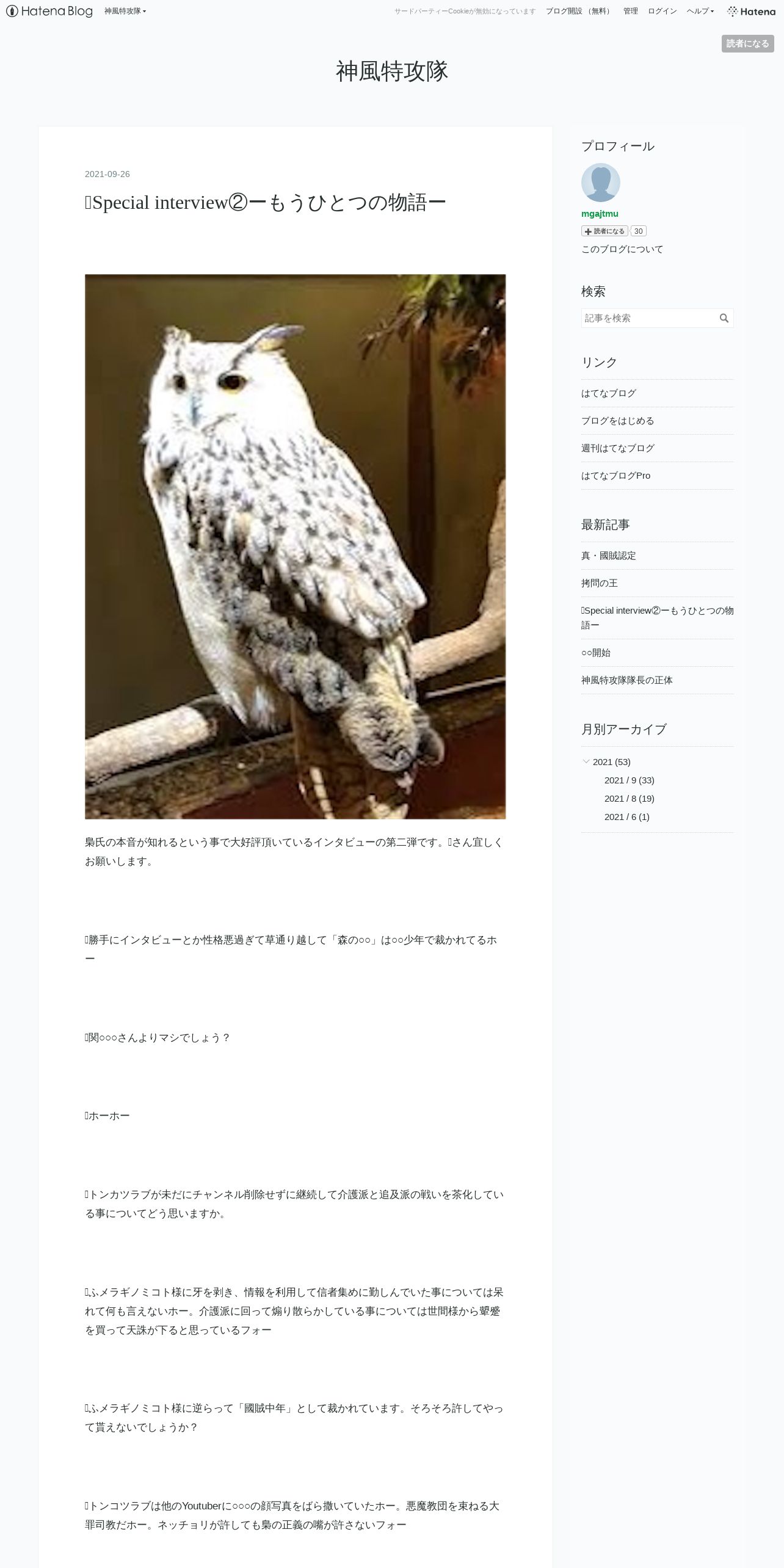The image size is (784, 1568).
Task: Expand the ヘルプ dropdown menu
Action: [700, 11]
